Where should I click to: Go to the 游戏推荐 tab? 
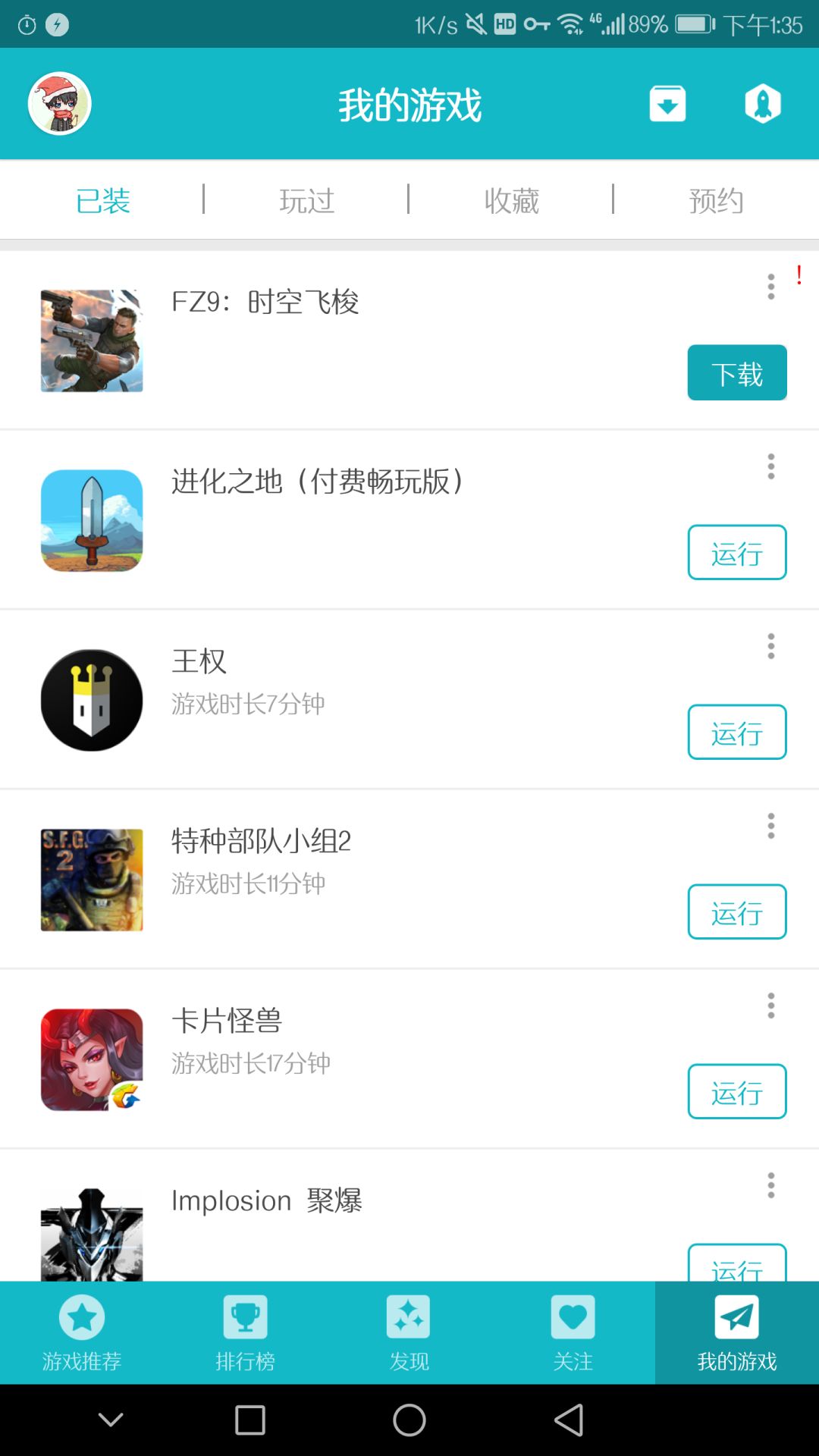tap(82, 1333)
